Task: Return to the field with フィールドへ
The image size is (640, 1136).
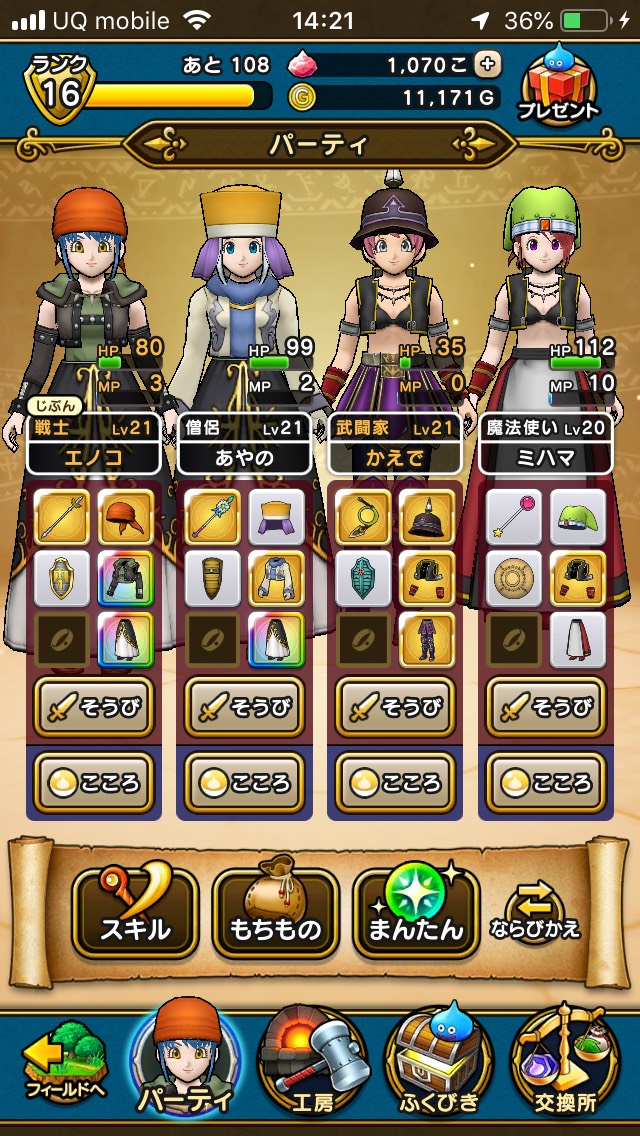Action: point(61,1065)
